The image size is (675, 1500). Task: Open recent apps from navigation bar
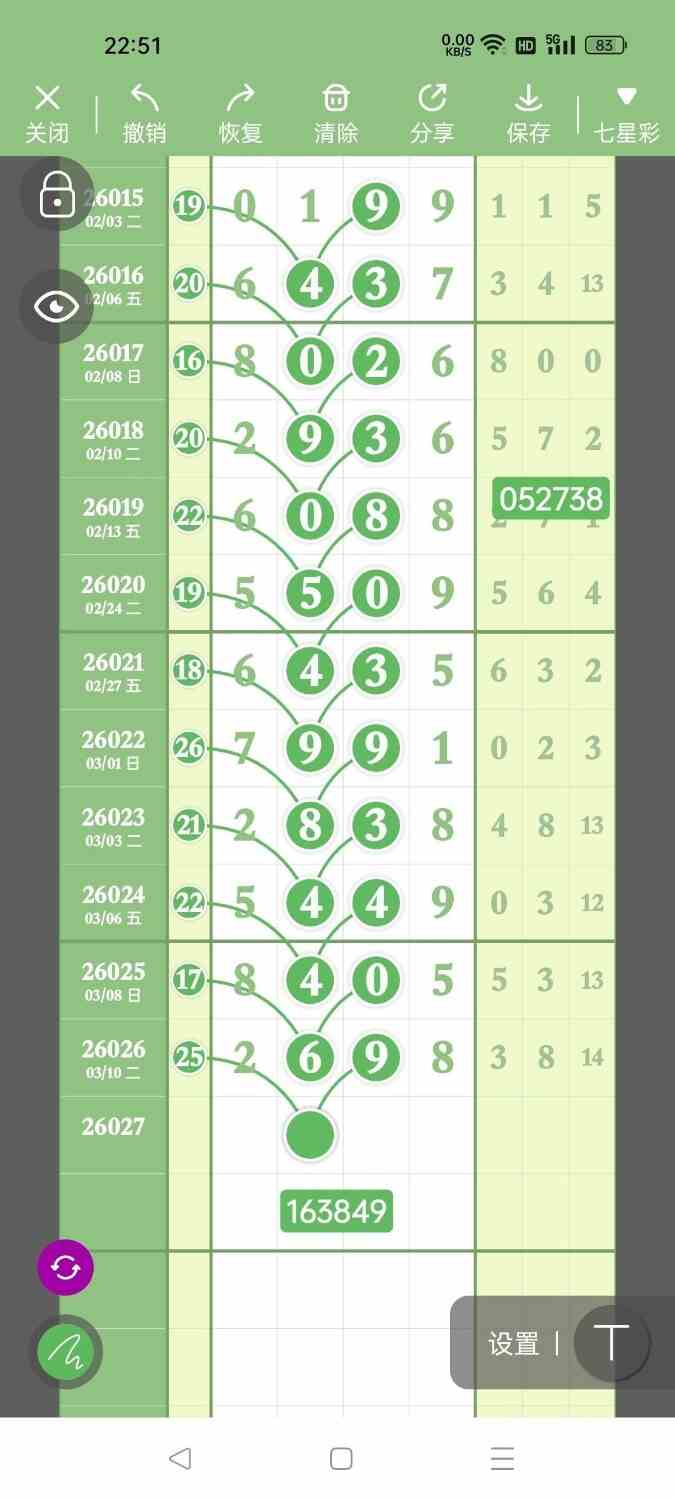[502, 1458]
